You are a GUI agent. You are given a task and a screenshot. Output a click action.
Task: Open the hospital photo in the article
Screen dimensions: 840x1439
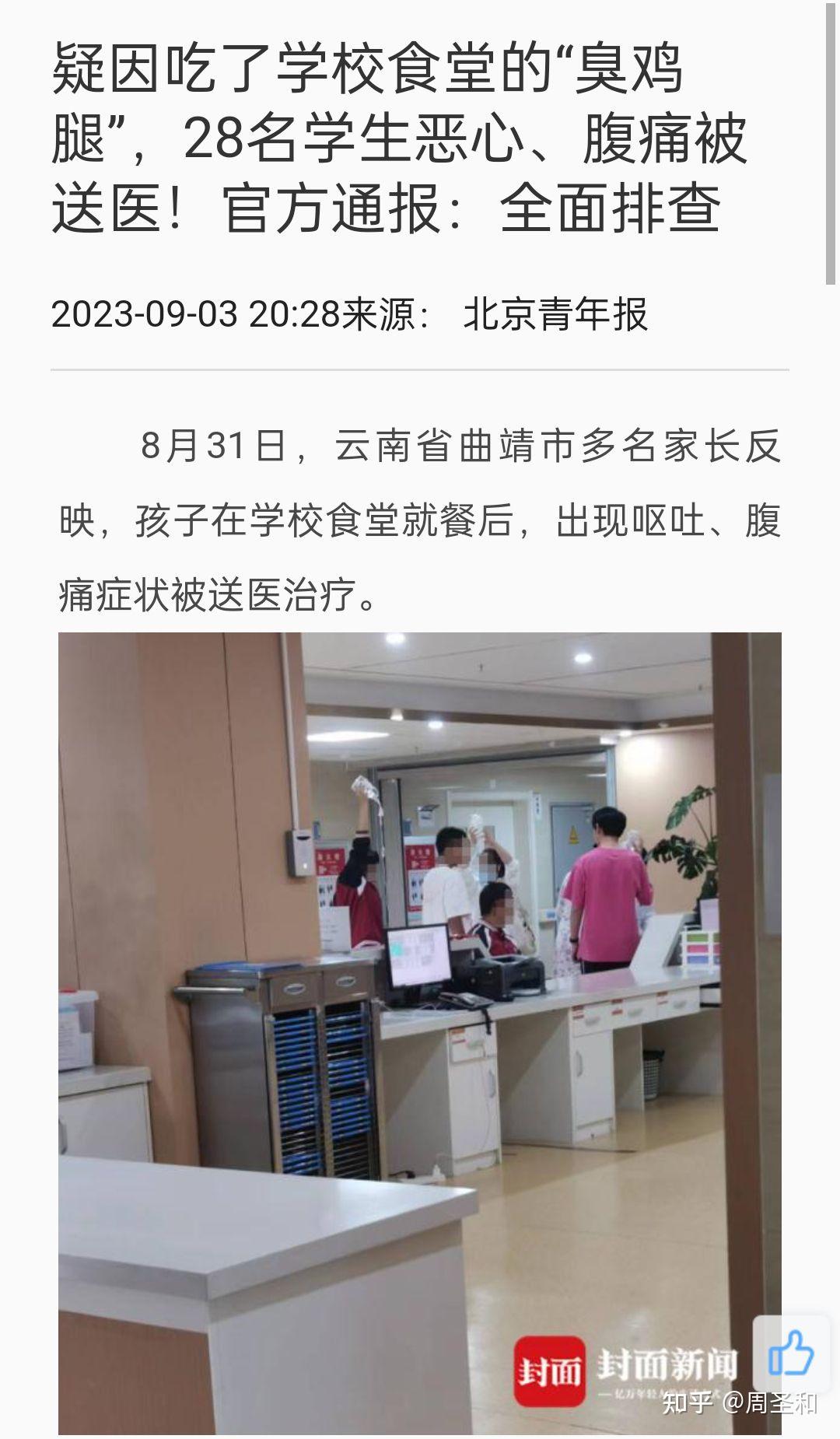click(420, 1034)
